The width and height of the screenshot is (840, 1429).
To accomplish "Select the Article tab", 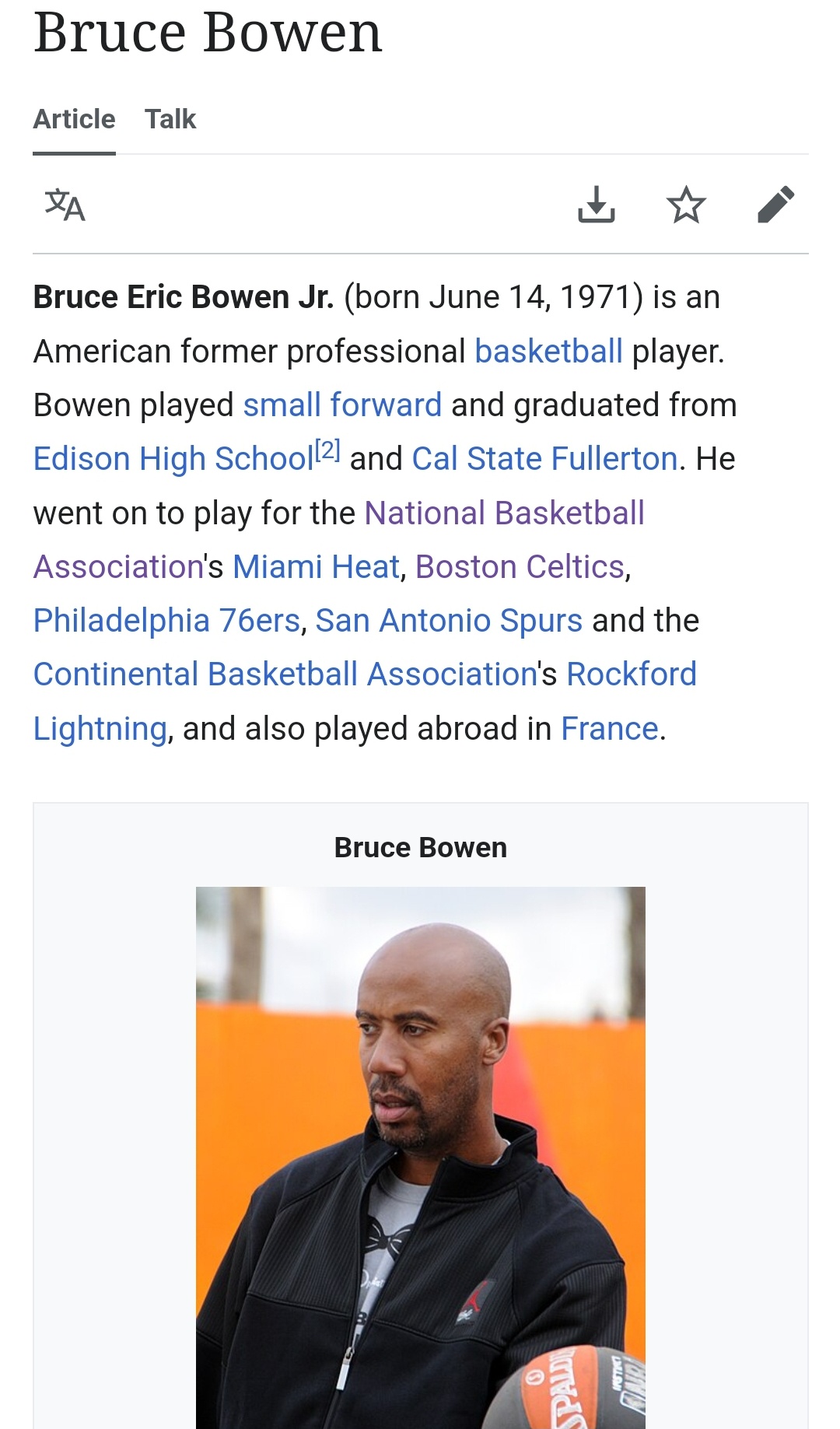I will click(x=74, y=120).
